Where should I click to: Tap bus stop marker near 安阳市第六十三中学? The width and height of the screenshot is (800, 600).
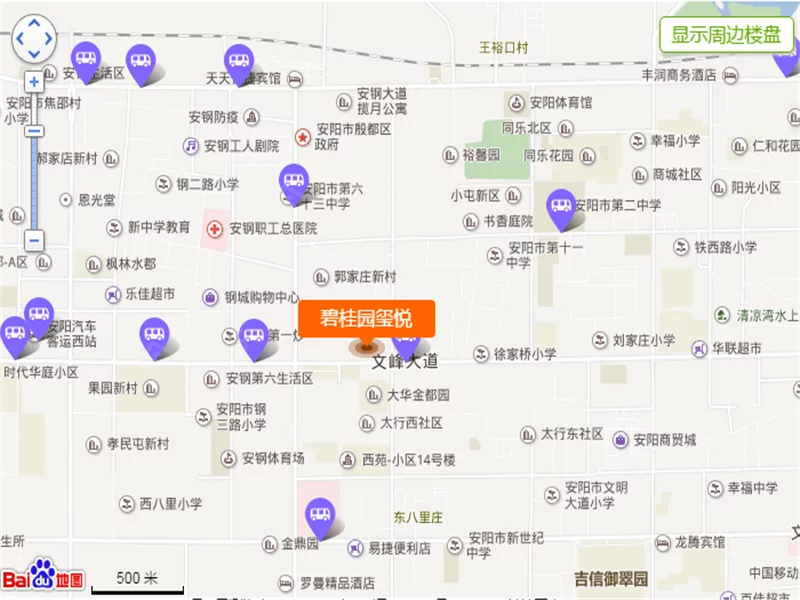(x=293, y=182)
